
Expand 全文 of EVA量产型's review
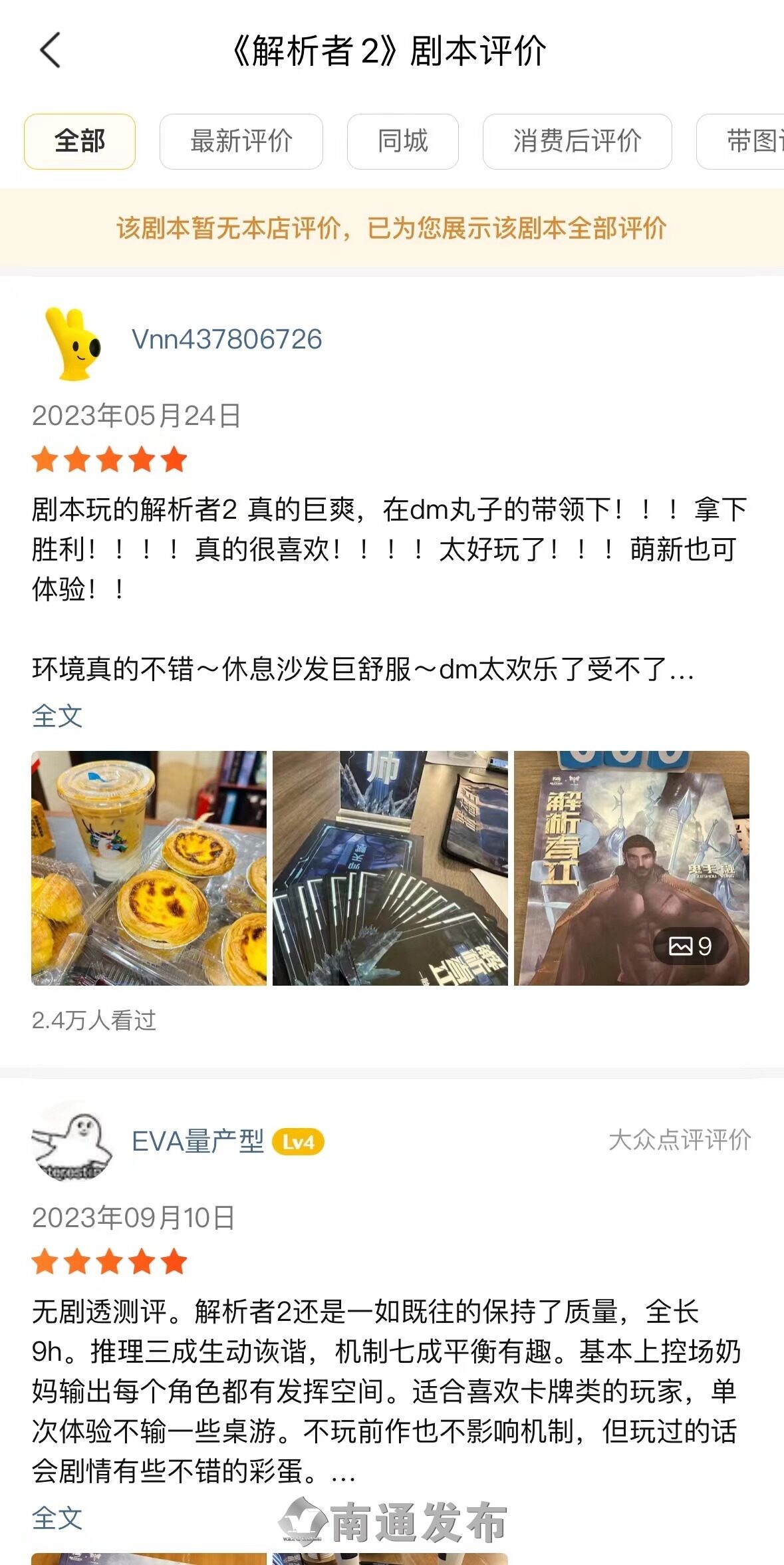[57, 1518]
